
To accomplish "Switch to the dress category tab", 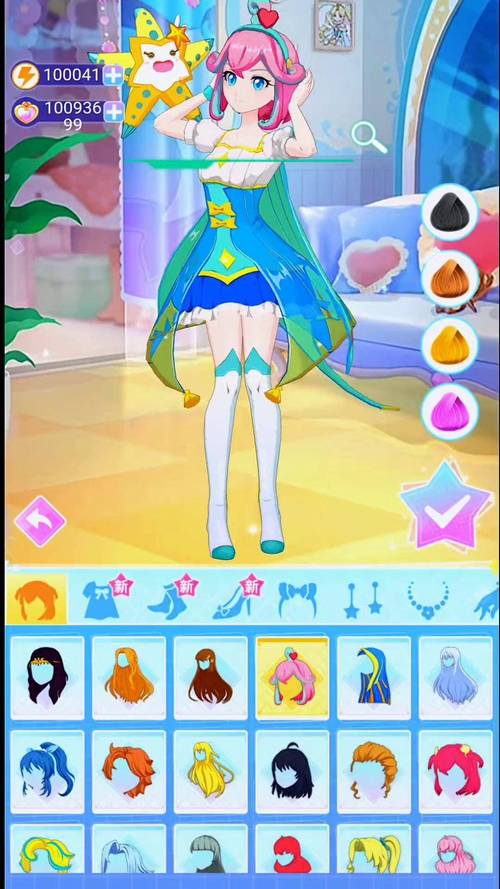I will point(105,599).
